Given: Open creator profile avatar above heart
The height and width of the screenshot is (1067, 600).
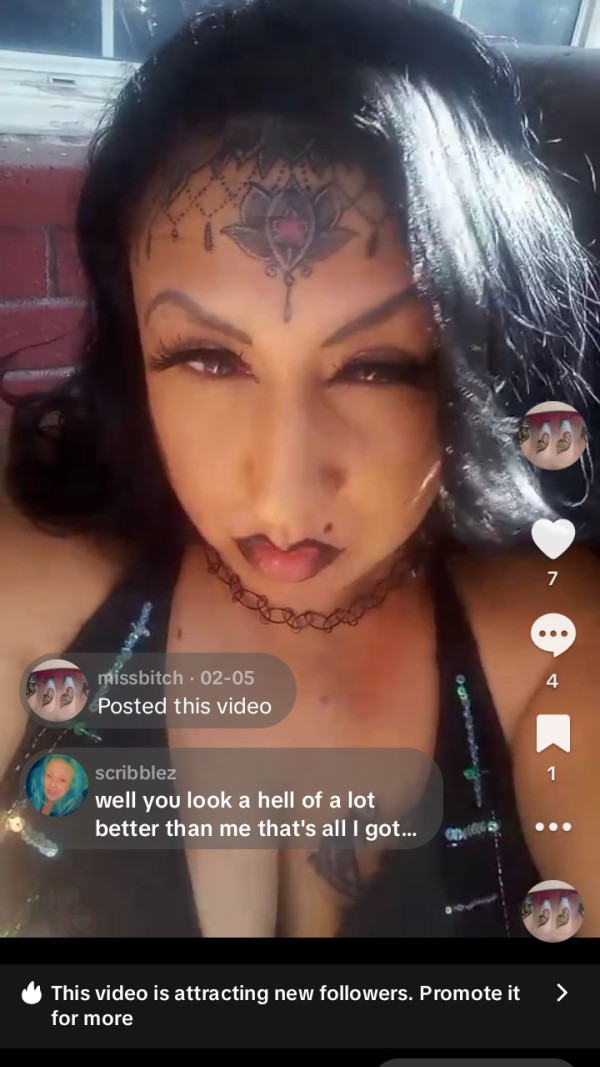Looking at the screenshot, I should click(552, 435).
